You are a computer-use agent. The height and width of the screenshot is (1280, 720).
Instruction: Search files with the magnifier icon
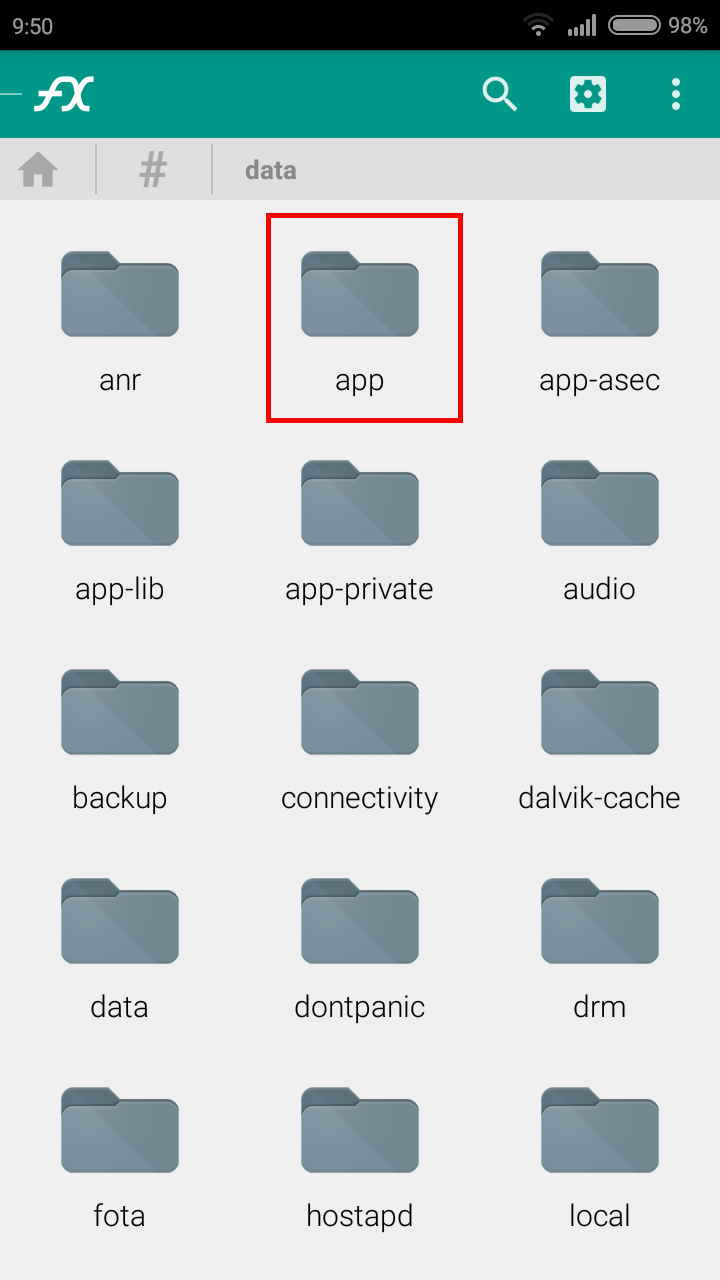(499, 94)
